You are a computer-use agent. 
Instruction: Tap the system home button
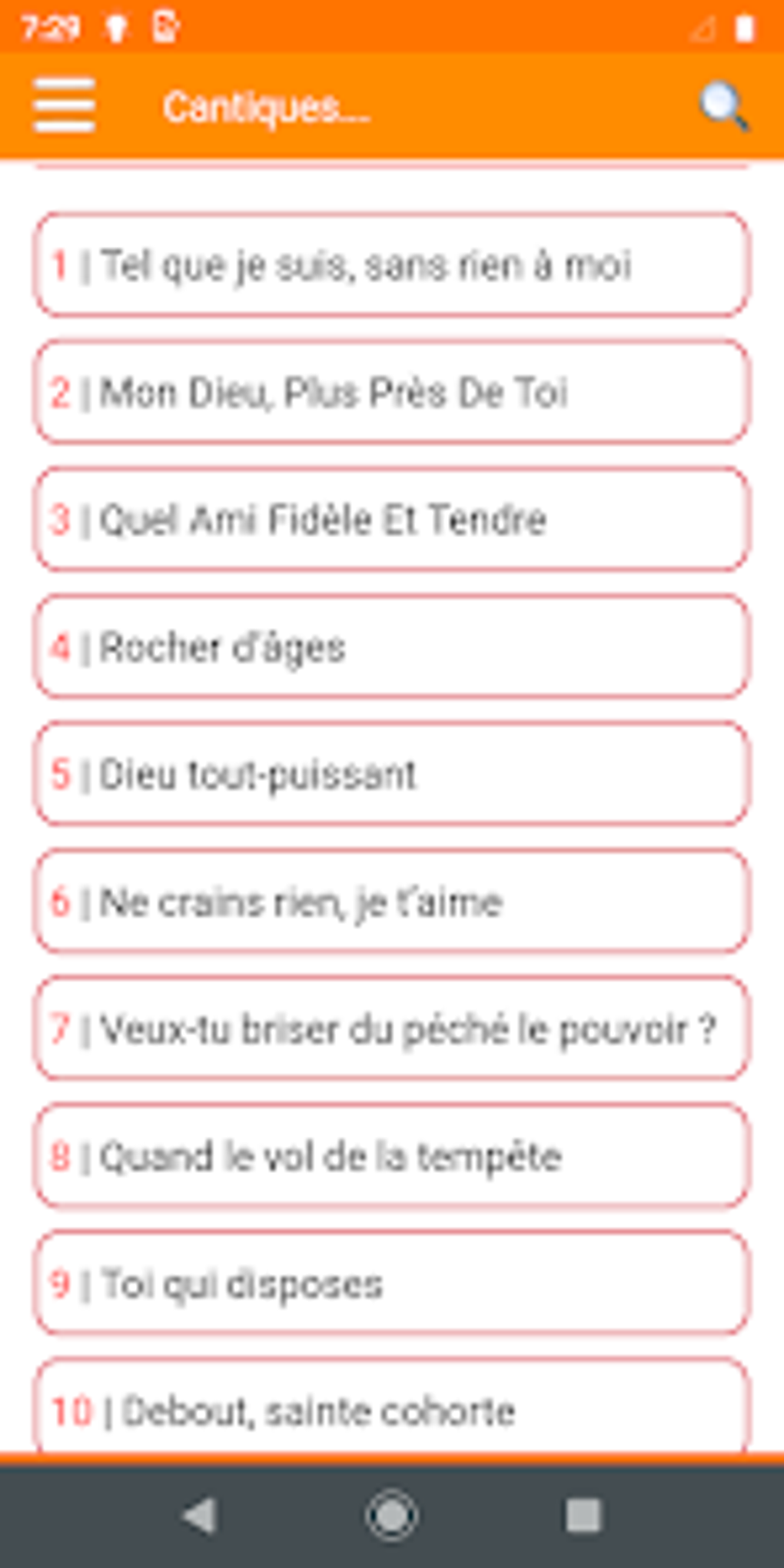[392, 1516]
